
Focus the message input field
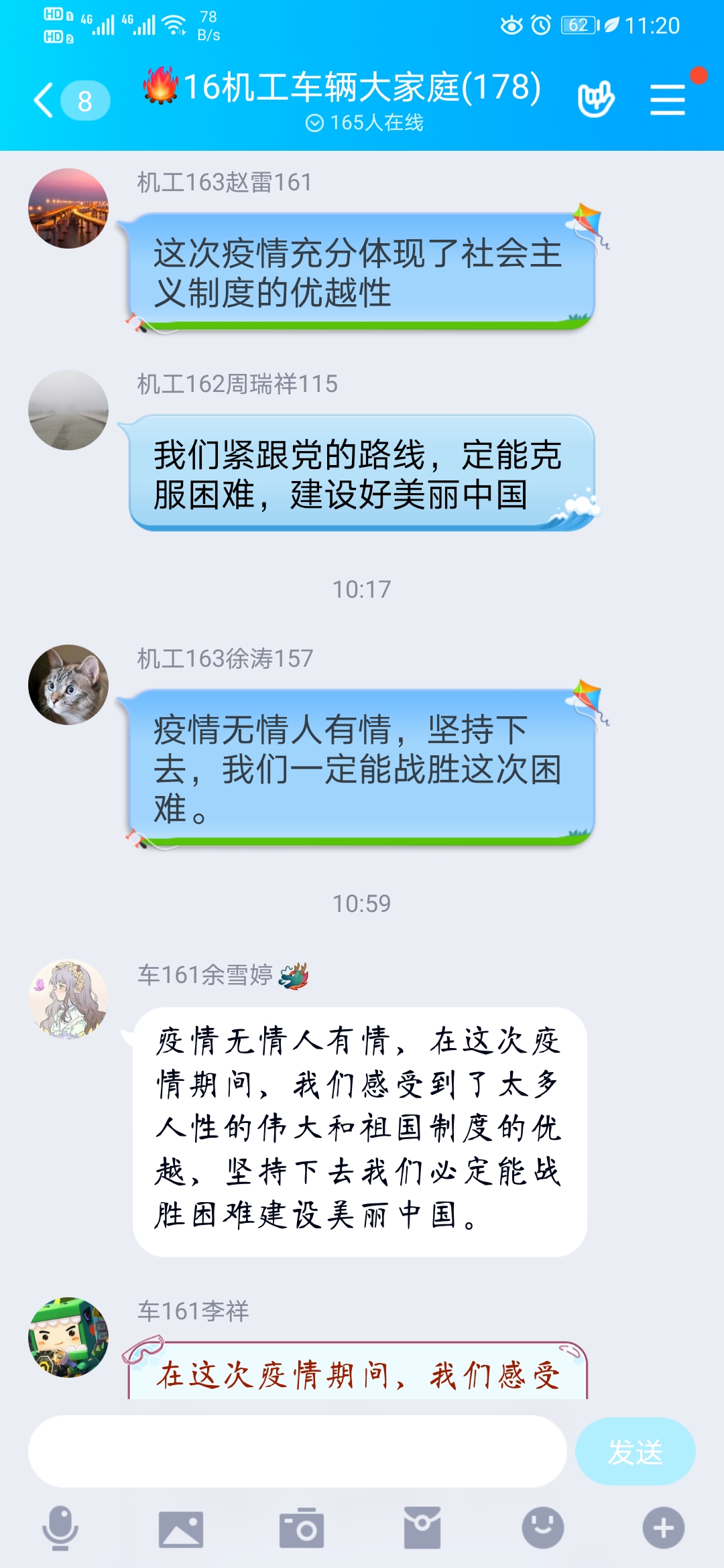297,1451
